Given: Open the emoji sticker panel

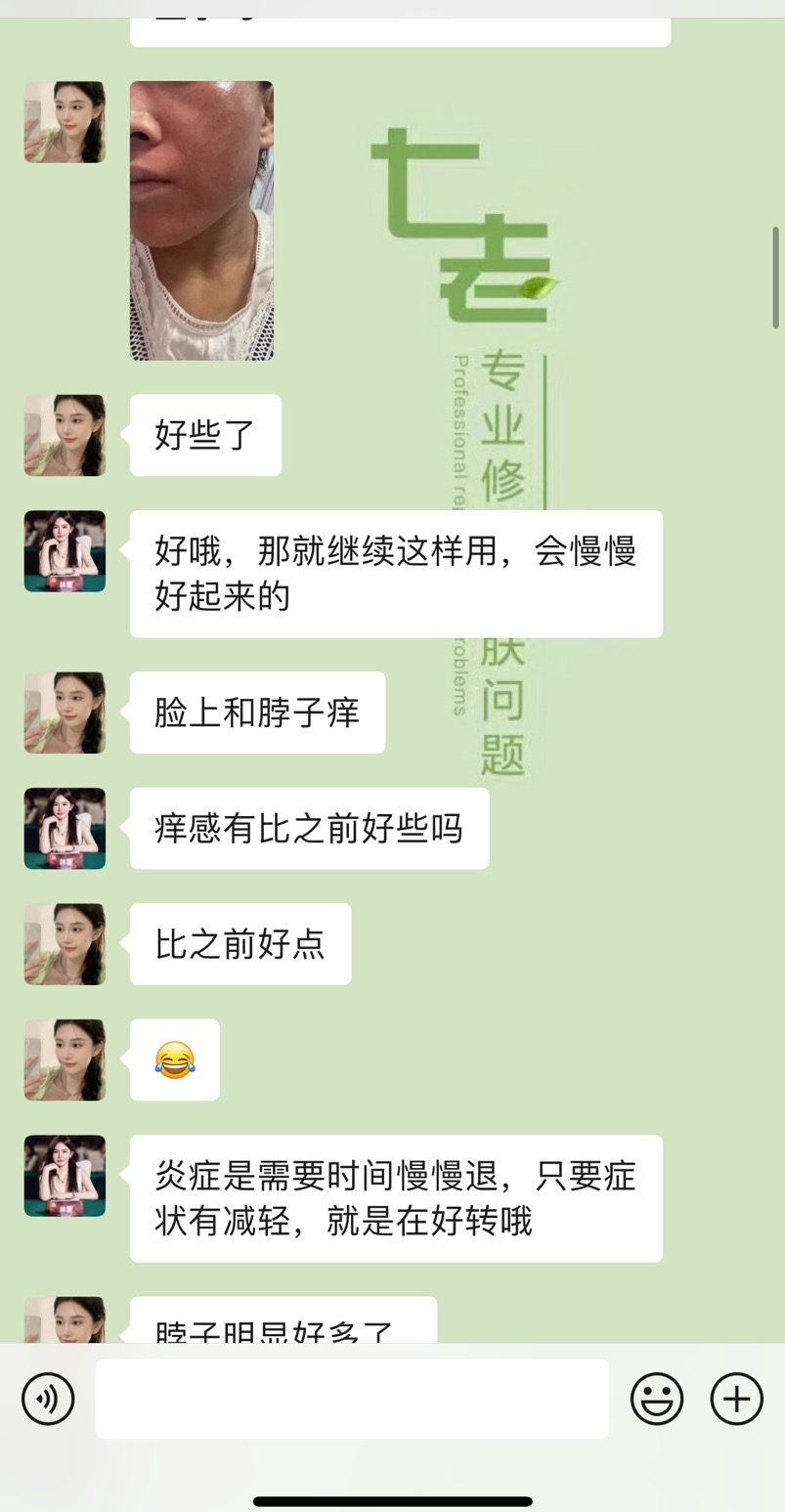Looking at the screenshot, I should [657, 1399].
